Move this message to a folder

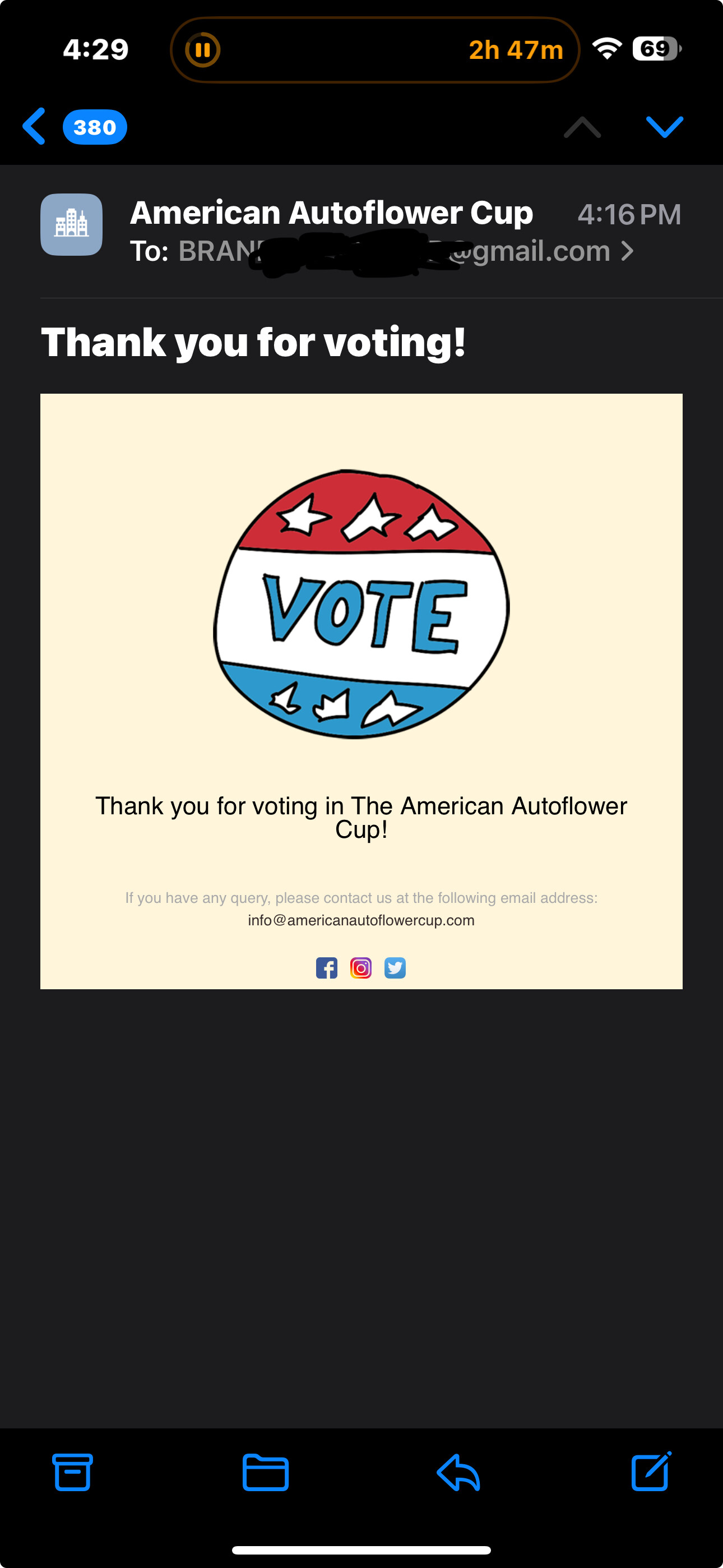[265, 1472]
